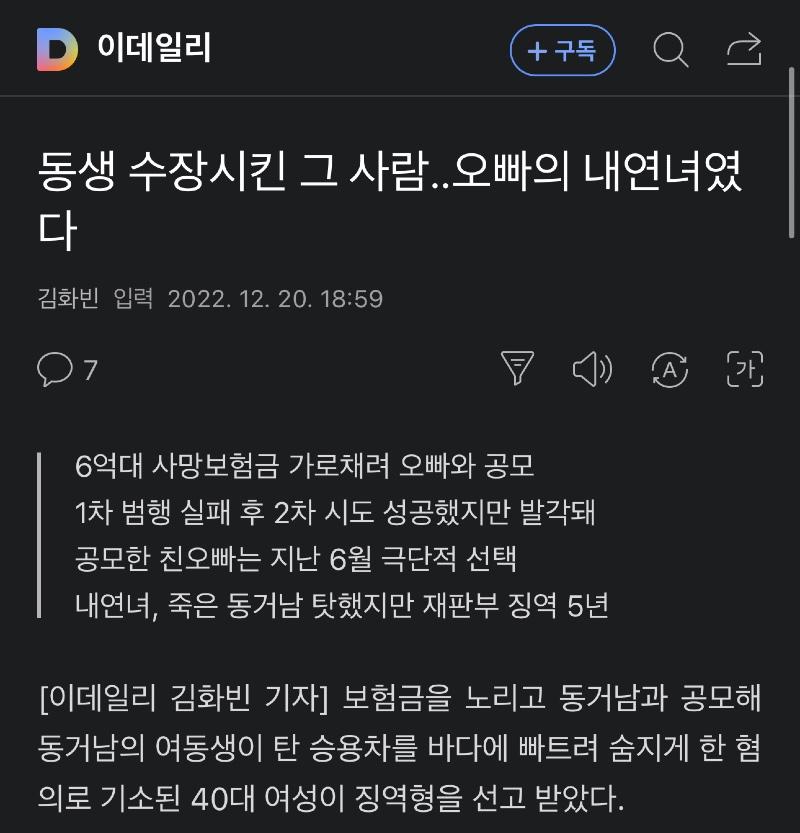This screenshot has height=833, width=800.
Task: Open the 7 comments
Action: point(67,370)
